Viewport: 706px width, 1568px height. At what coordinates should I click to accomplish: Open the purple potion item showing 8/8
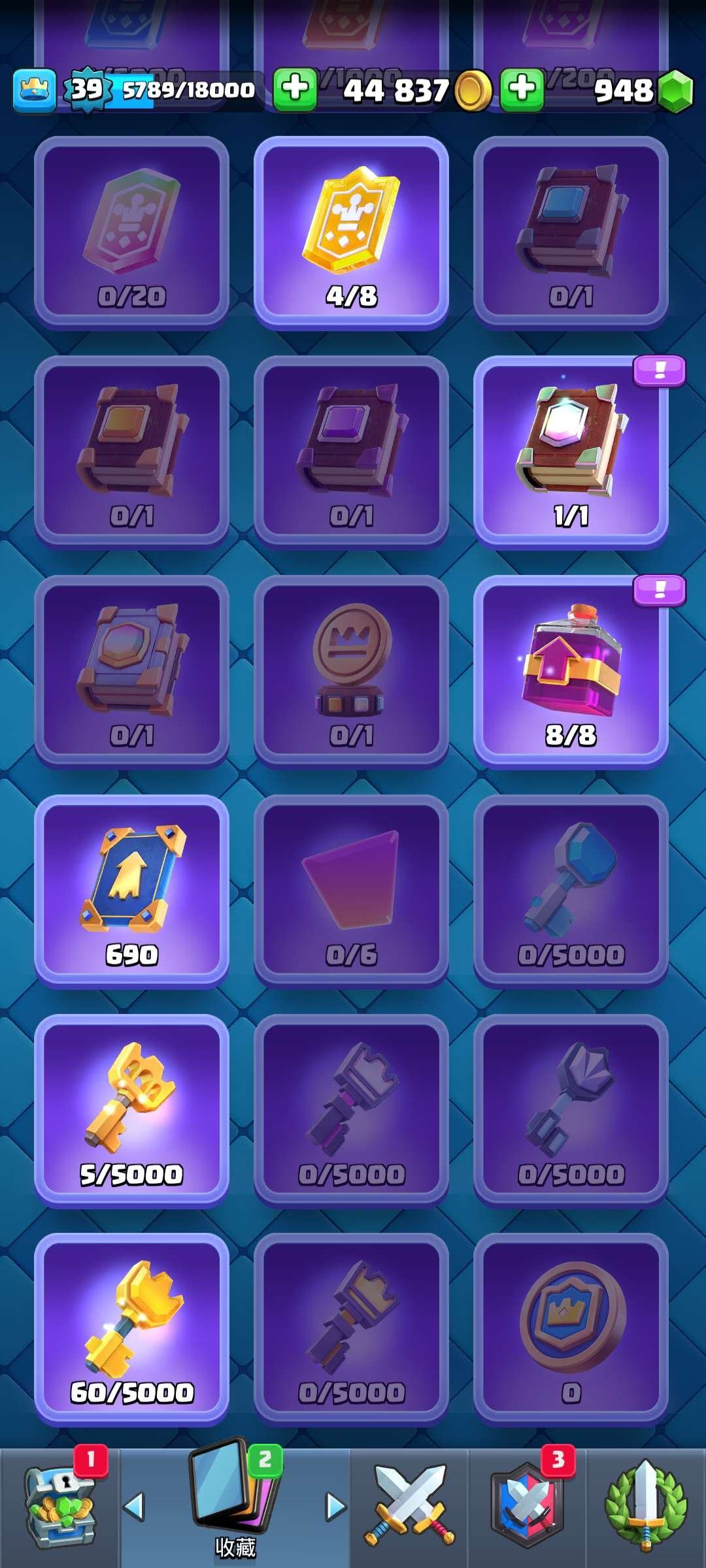coord(571,671)
